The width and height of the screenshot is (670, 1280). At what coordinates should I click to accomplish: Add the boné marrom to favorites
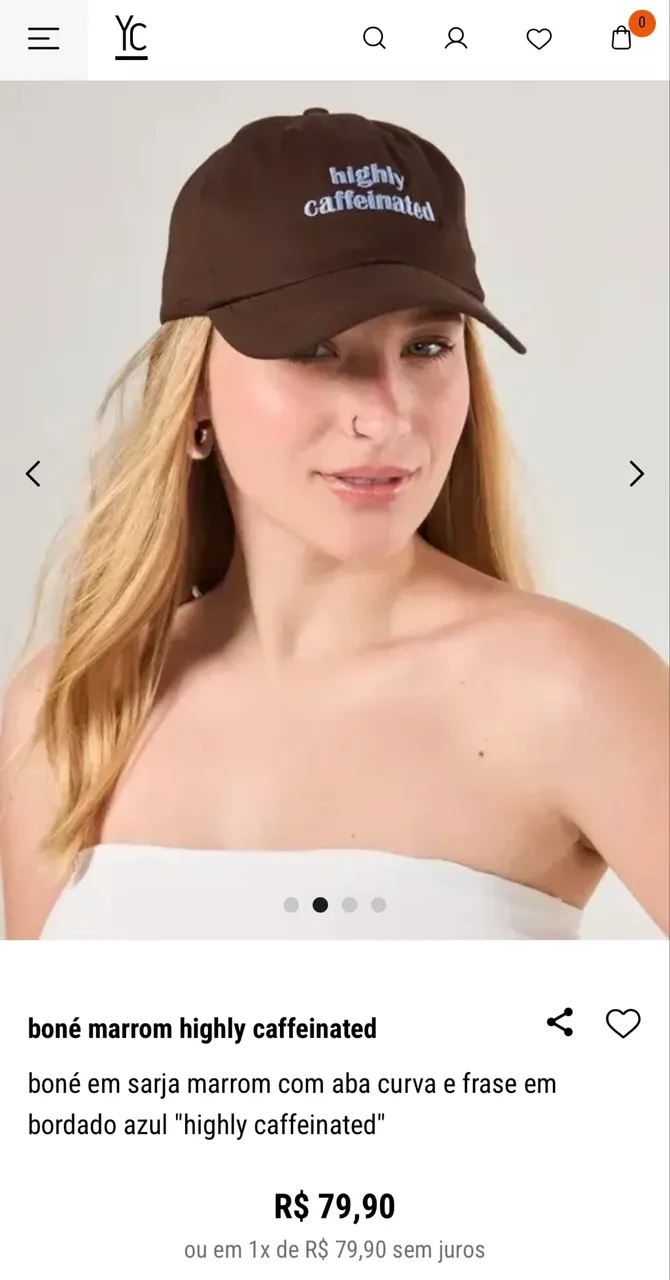click(623, 1023)
